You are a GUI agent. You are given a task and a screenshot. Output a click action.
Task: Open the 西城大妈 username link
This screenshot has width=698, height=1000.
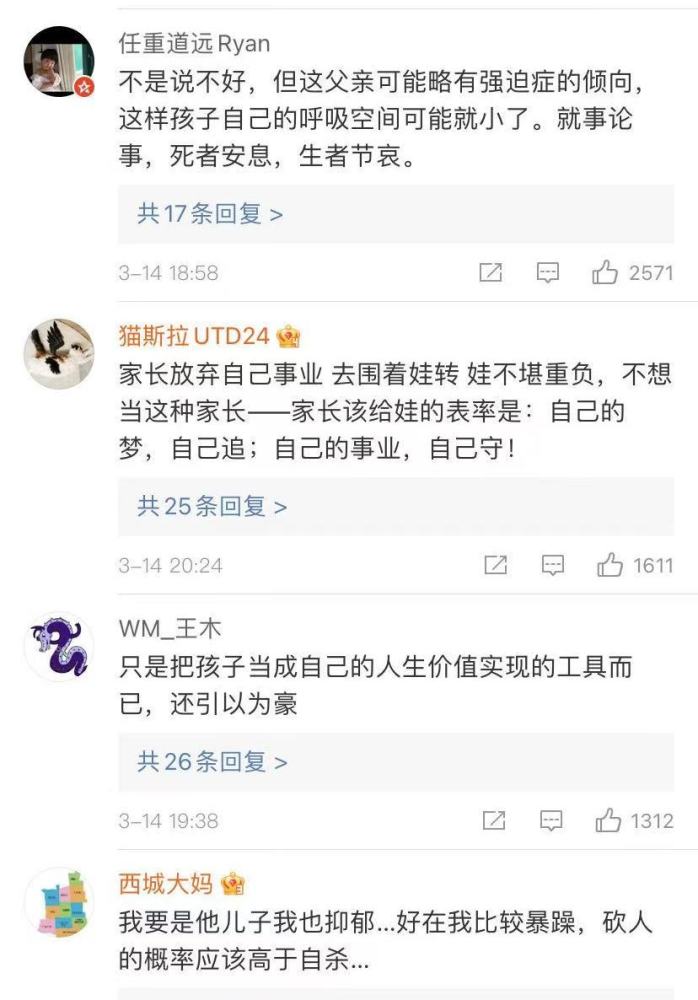(165, 884)
